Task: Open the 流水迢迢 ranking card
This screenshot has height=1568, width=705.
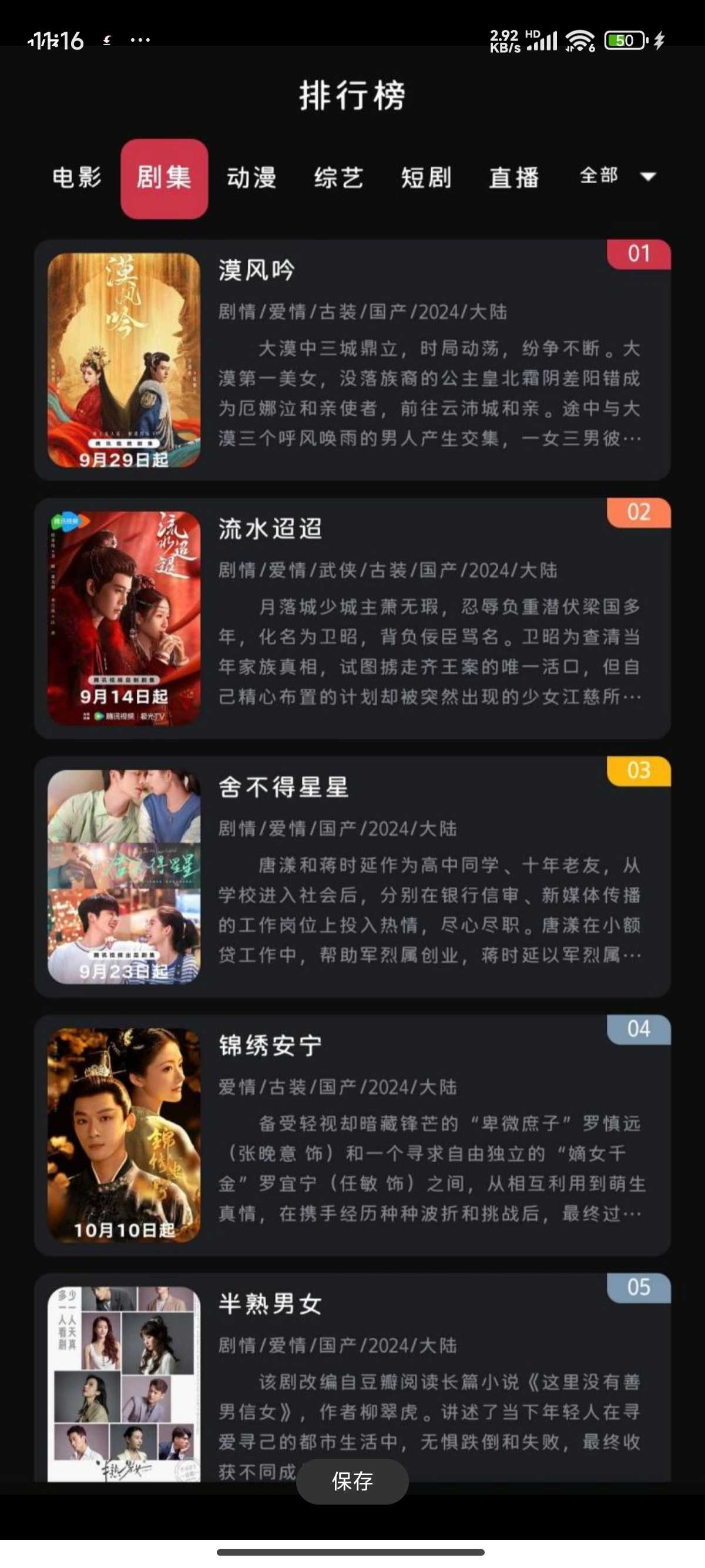Action: 352,618
